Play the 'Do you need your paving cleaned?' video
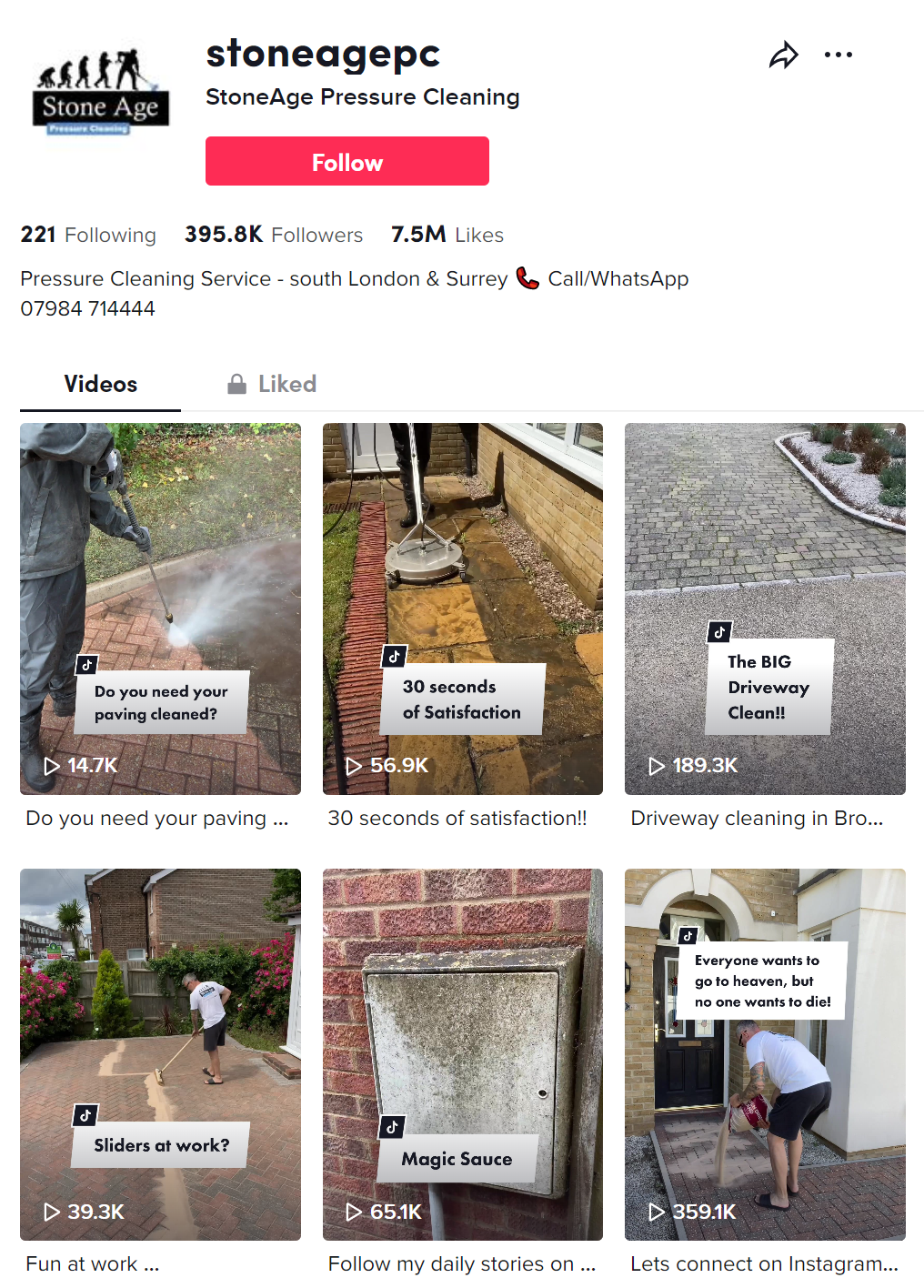The image size is (924, 1288). click(160, 608)
